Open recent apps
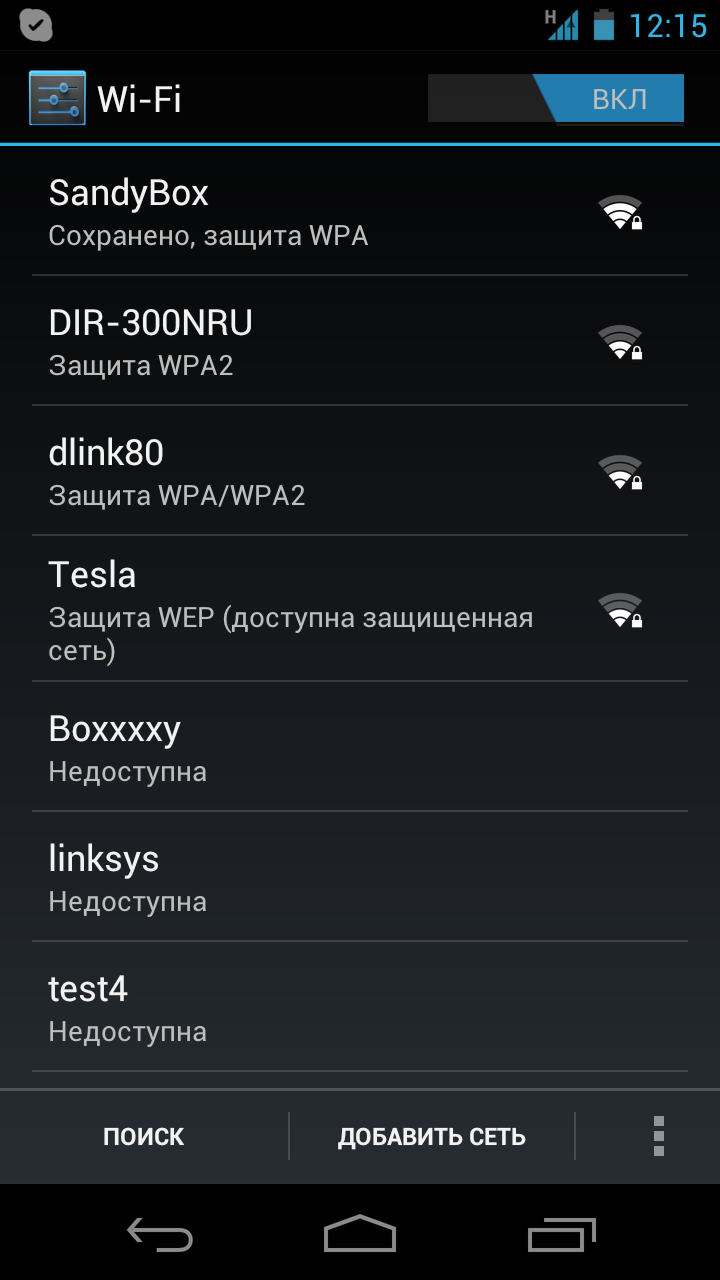720x1280 pixels. 562,1235
